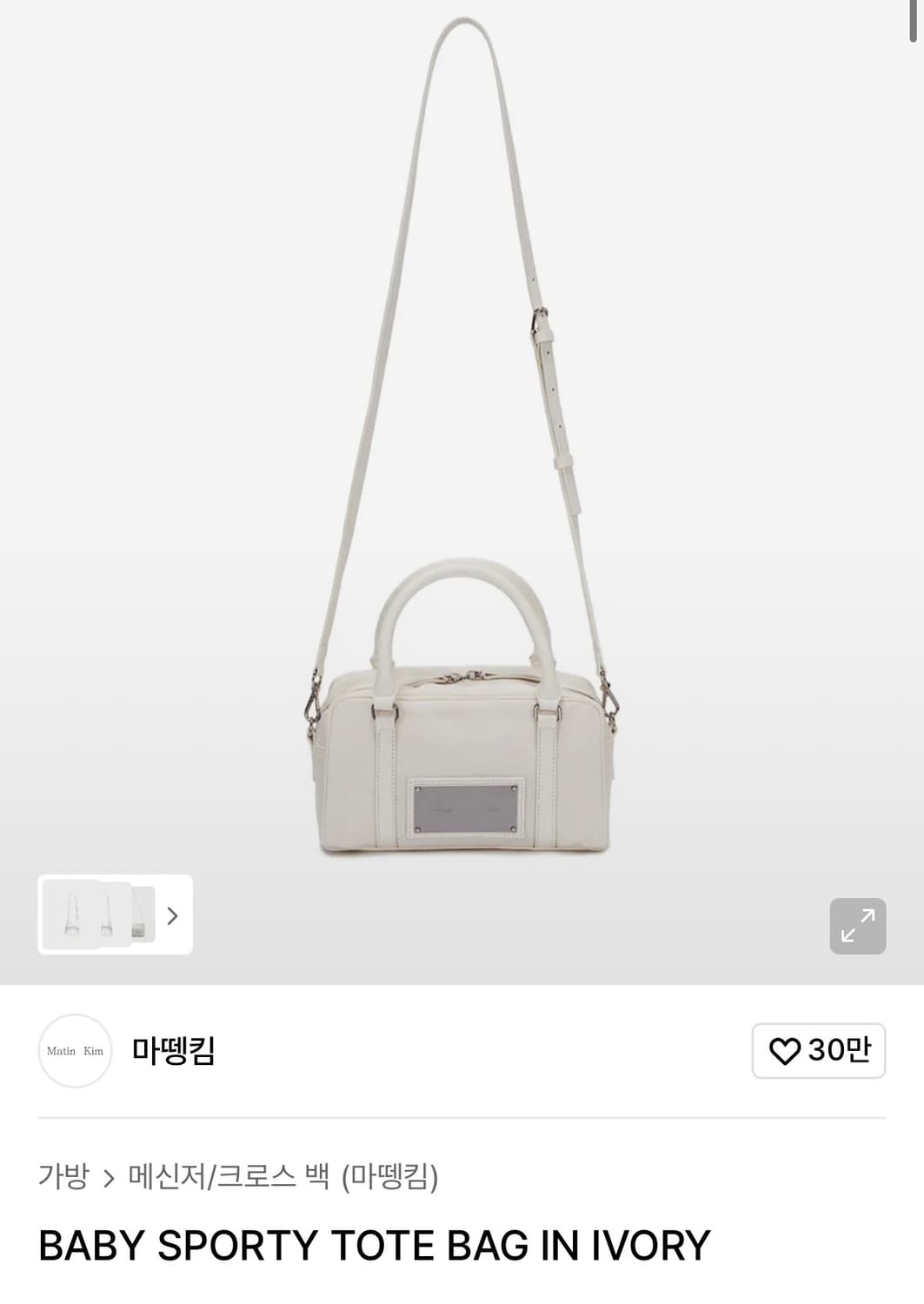924x1304 pixels.
Task: Click the stacked product thumbnail preview
Action: [x=96, y=916]
